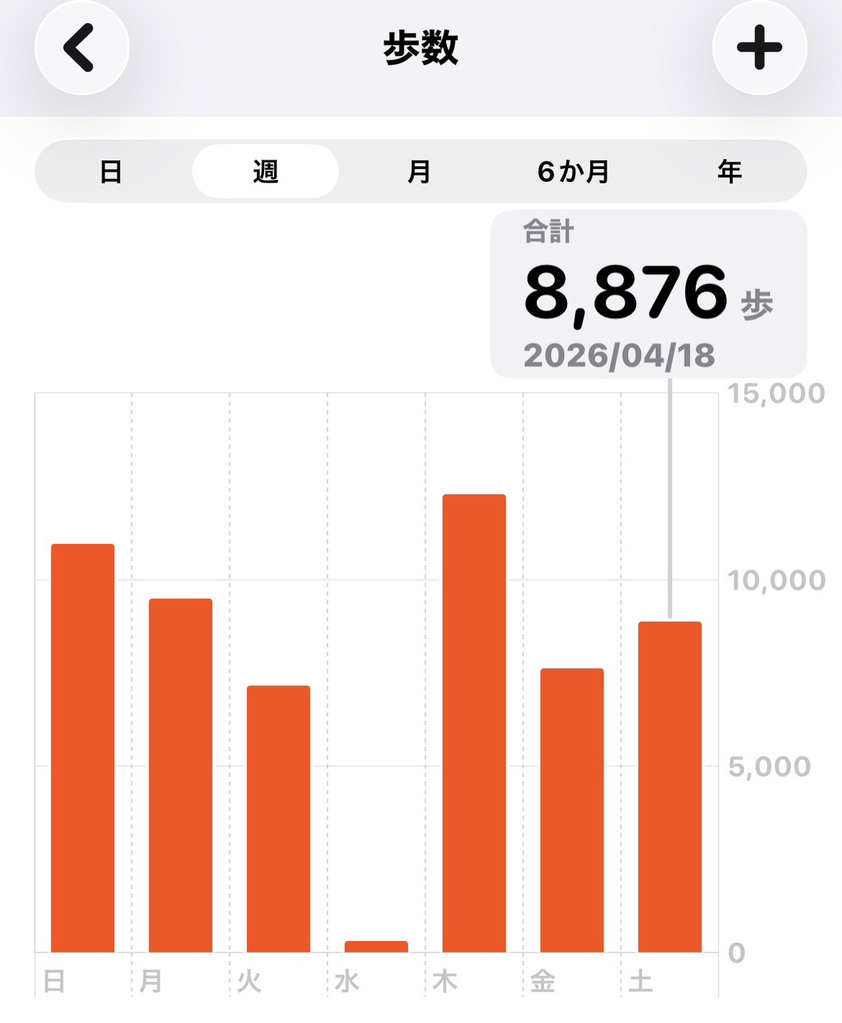The height and width of the screenshot is (1023, 842).
Task: Switch to the 日 view
Action: point(111,172)
